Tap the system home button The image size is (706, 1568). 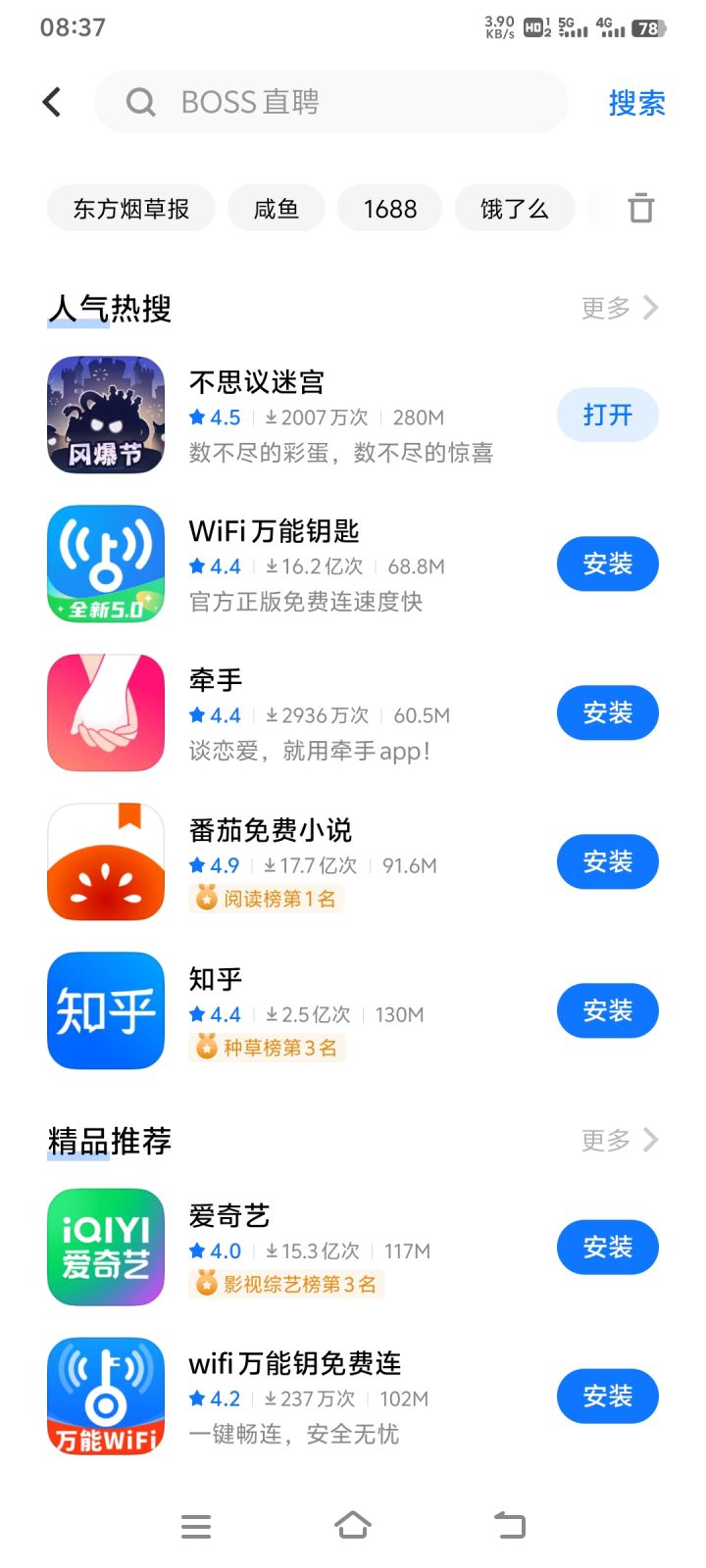point(353,1525)
